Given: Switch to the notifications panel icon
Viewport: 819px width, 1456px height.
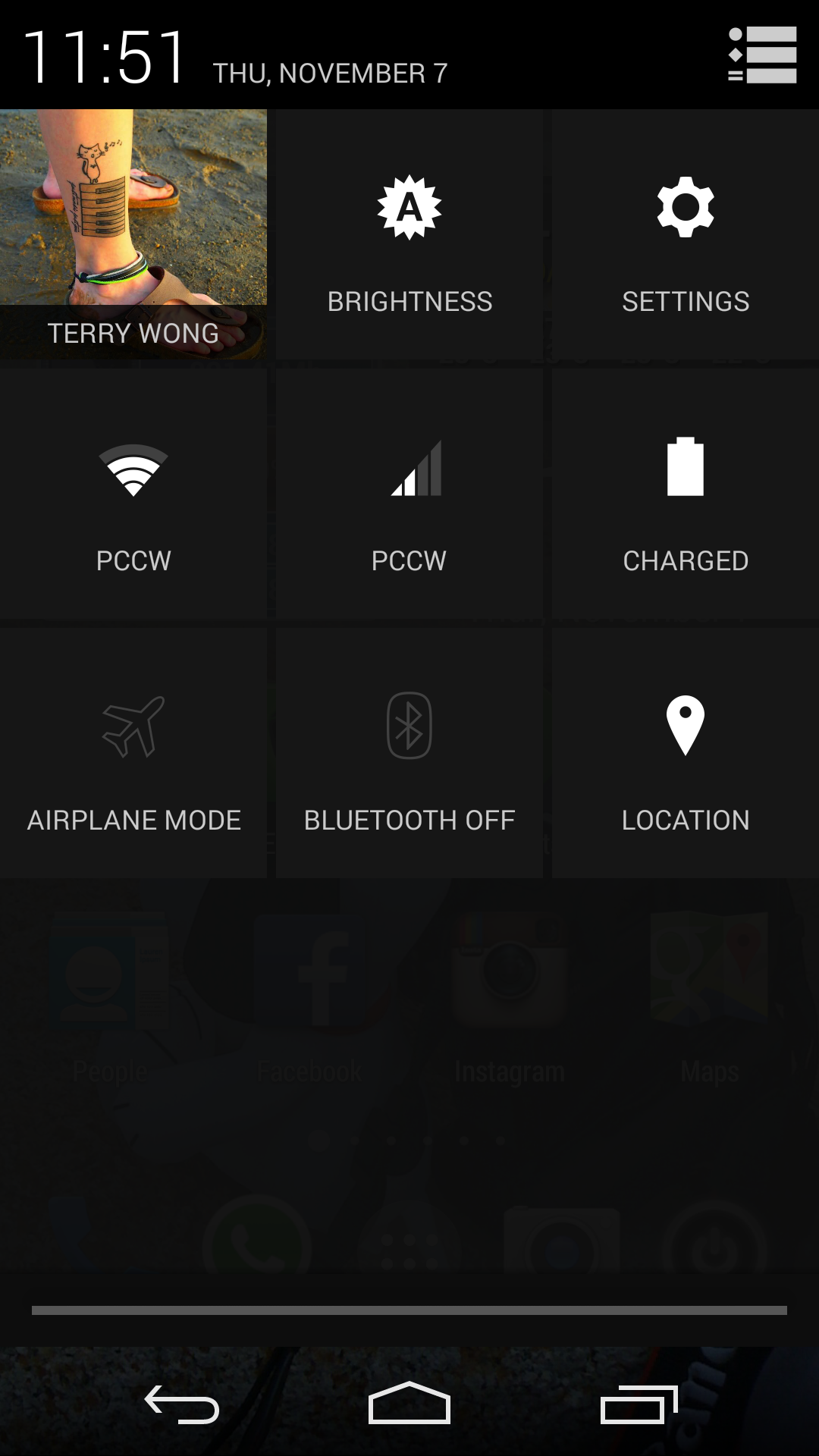Looking at the screenshot, I should point(762,55).
